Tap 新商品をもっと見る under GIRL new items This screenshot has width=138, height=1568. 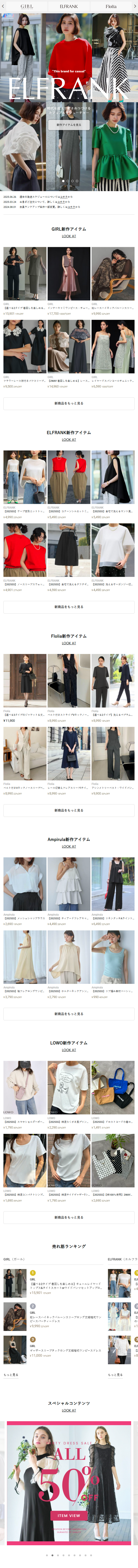(x=69, y=403)
